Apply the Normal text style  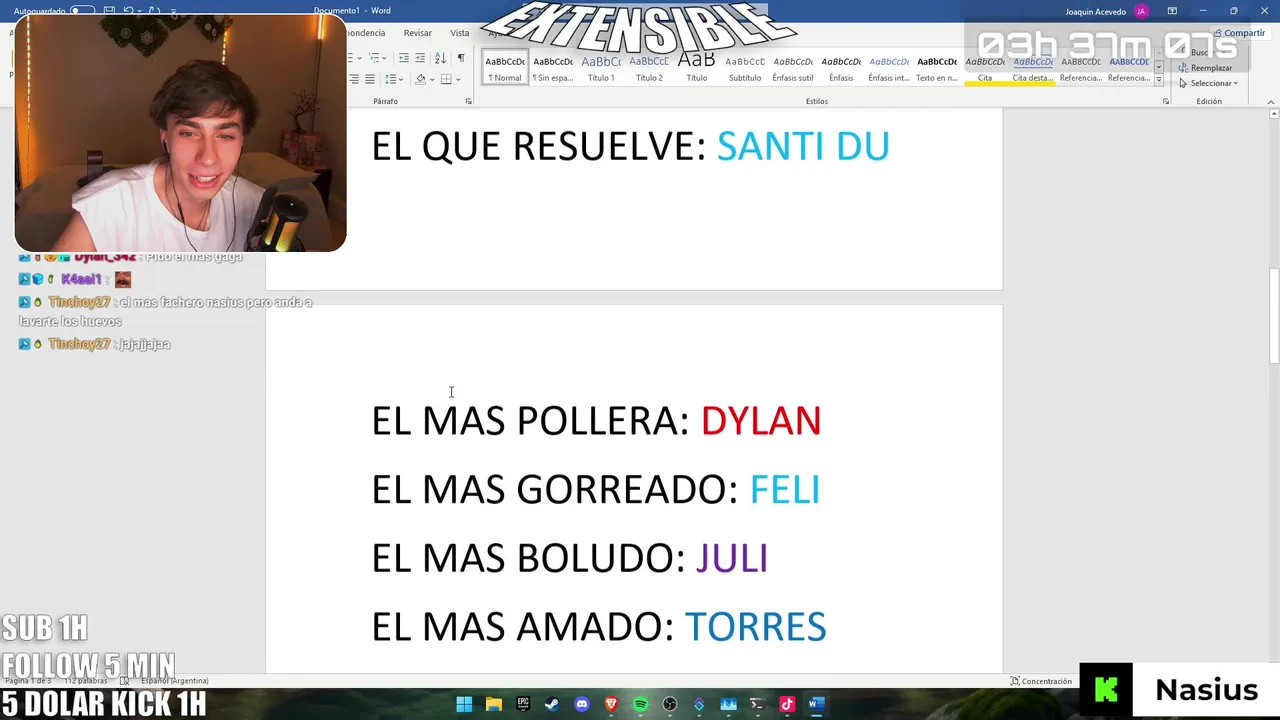(x=505, y=68)
